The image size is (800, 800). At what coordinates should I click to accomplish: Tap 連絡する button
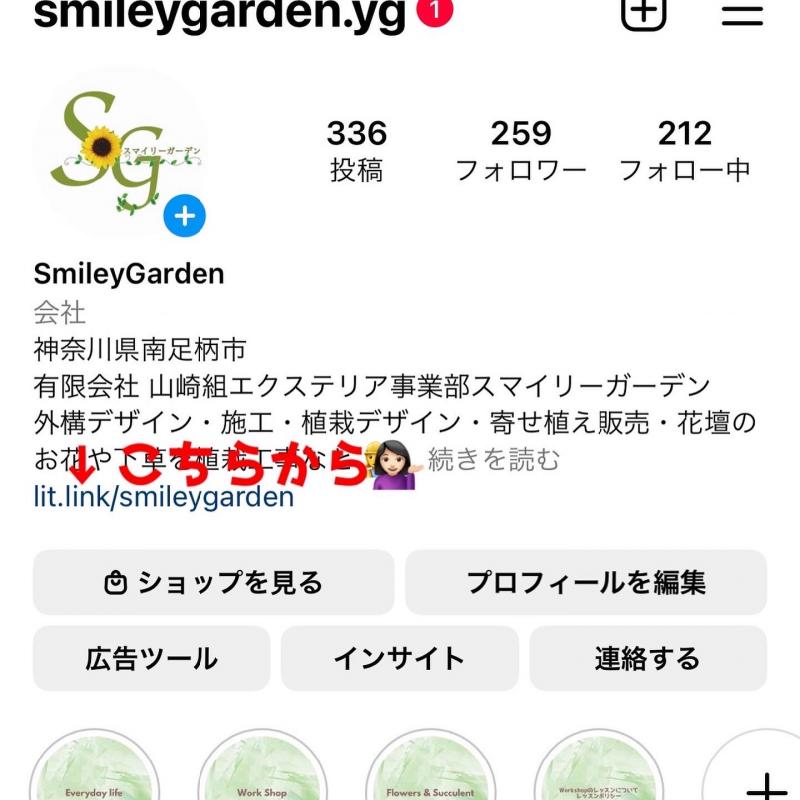(648, 659)
